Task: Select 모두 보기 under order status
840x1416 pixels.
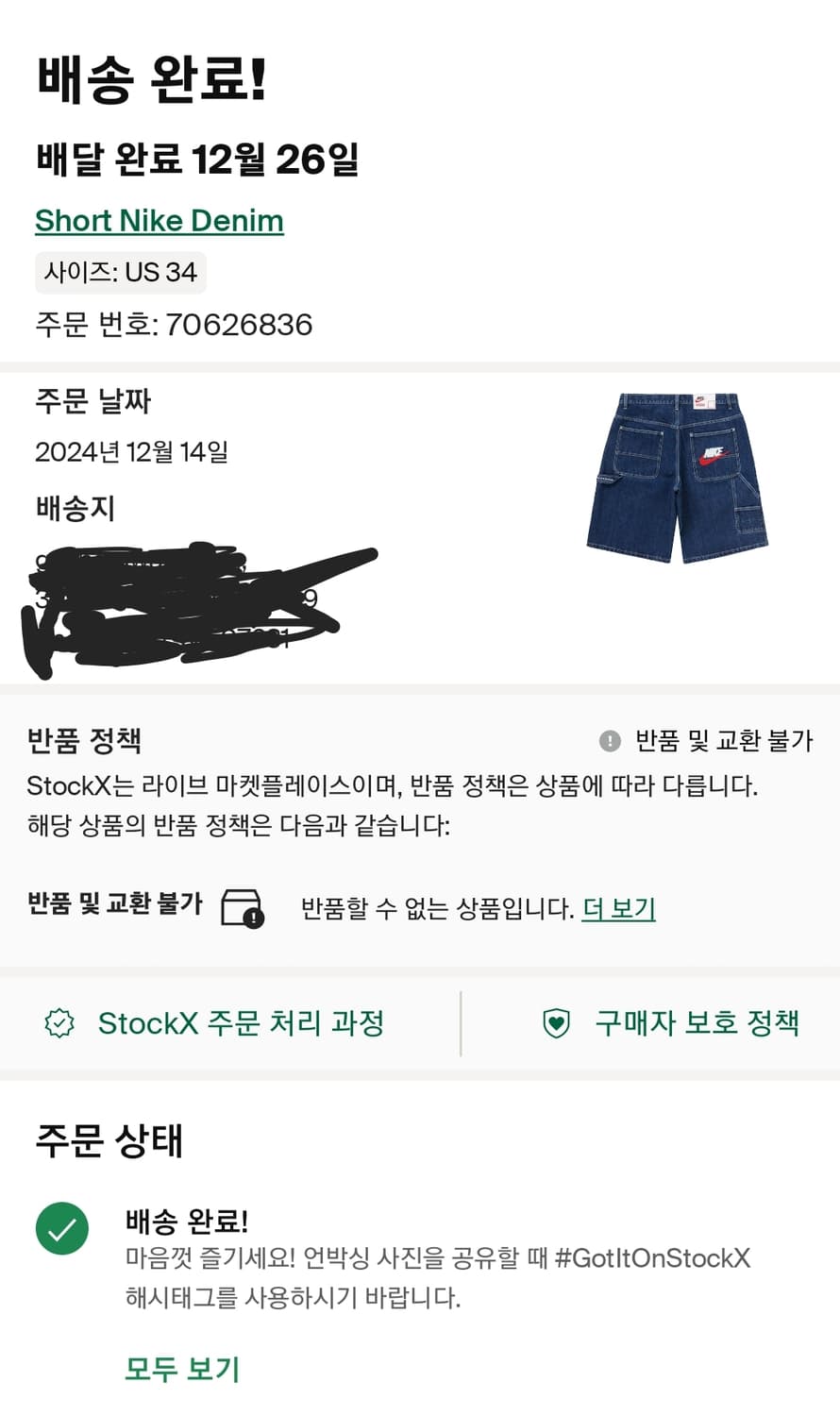Action: click(182, 1368)
